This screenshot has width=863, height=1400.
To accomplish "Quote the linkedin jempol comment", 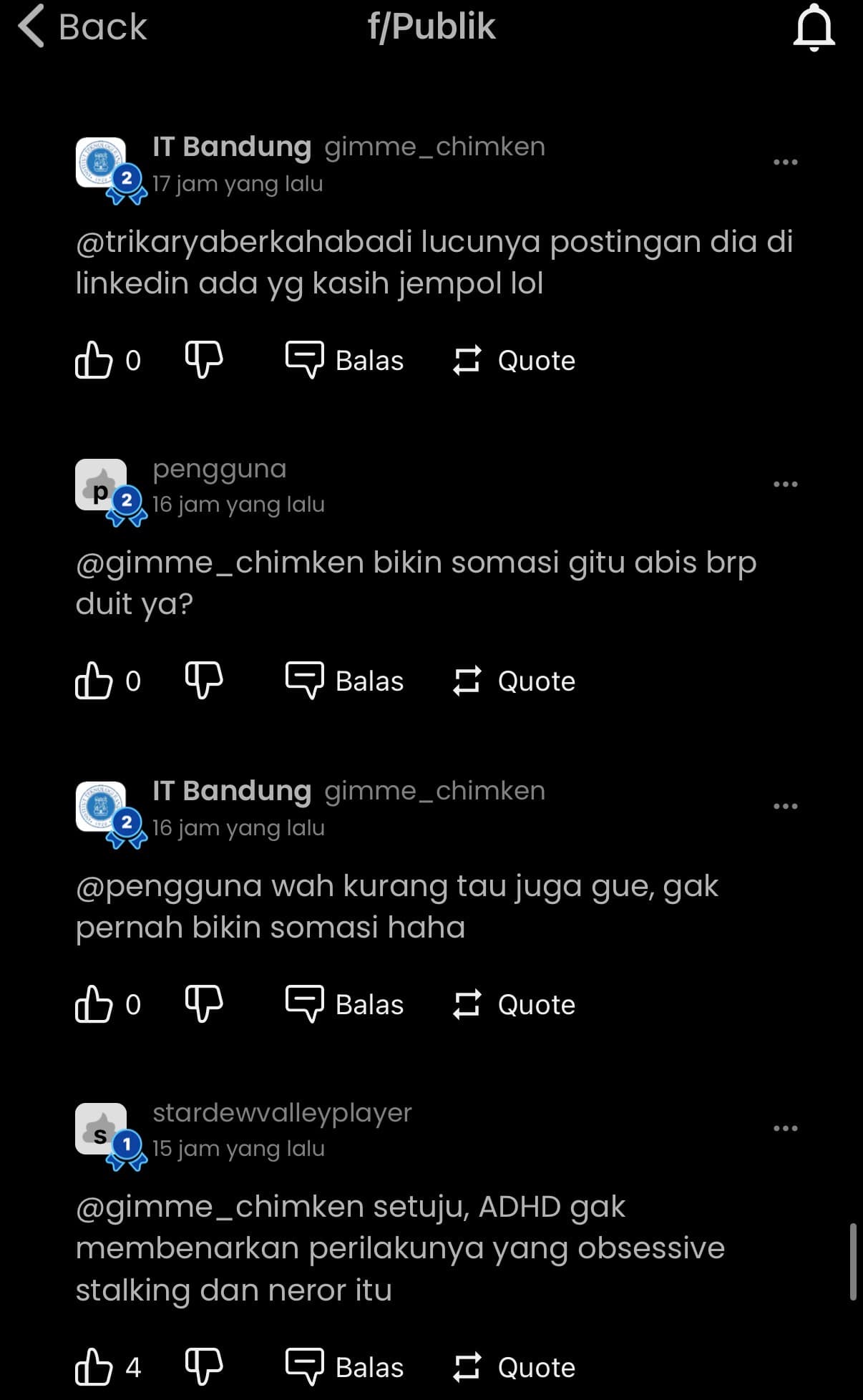I will [514, 360].
